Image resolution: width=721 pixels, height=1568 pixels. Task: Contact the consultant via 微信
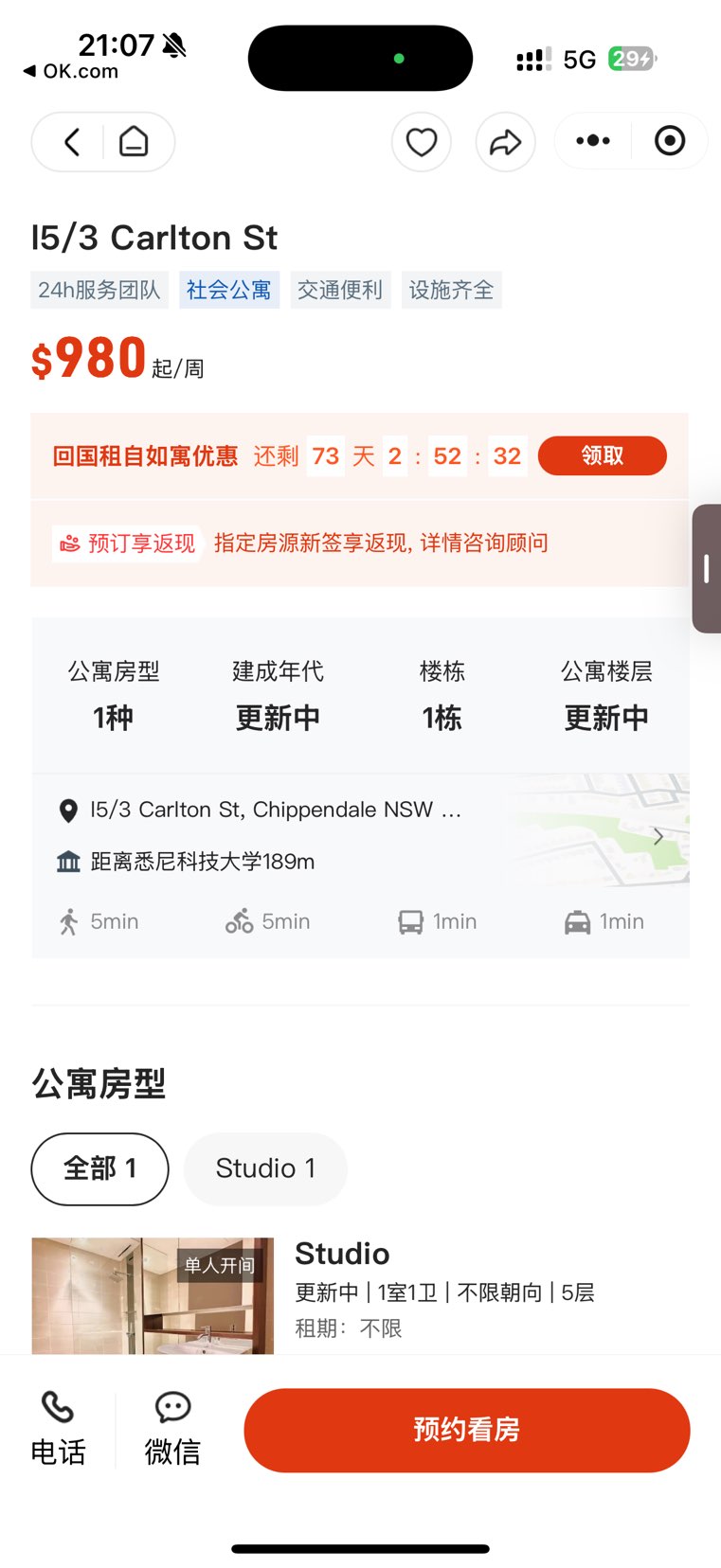(x=172, y=1429)
